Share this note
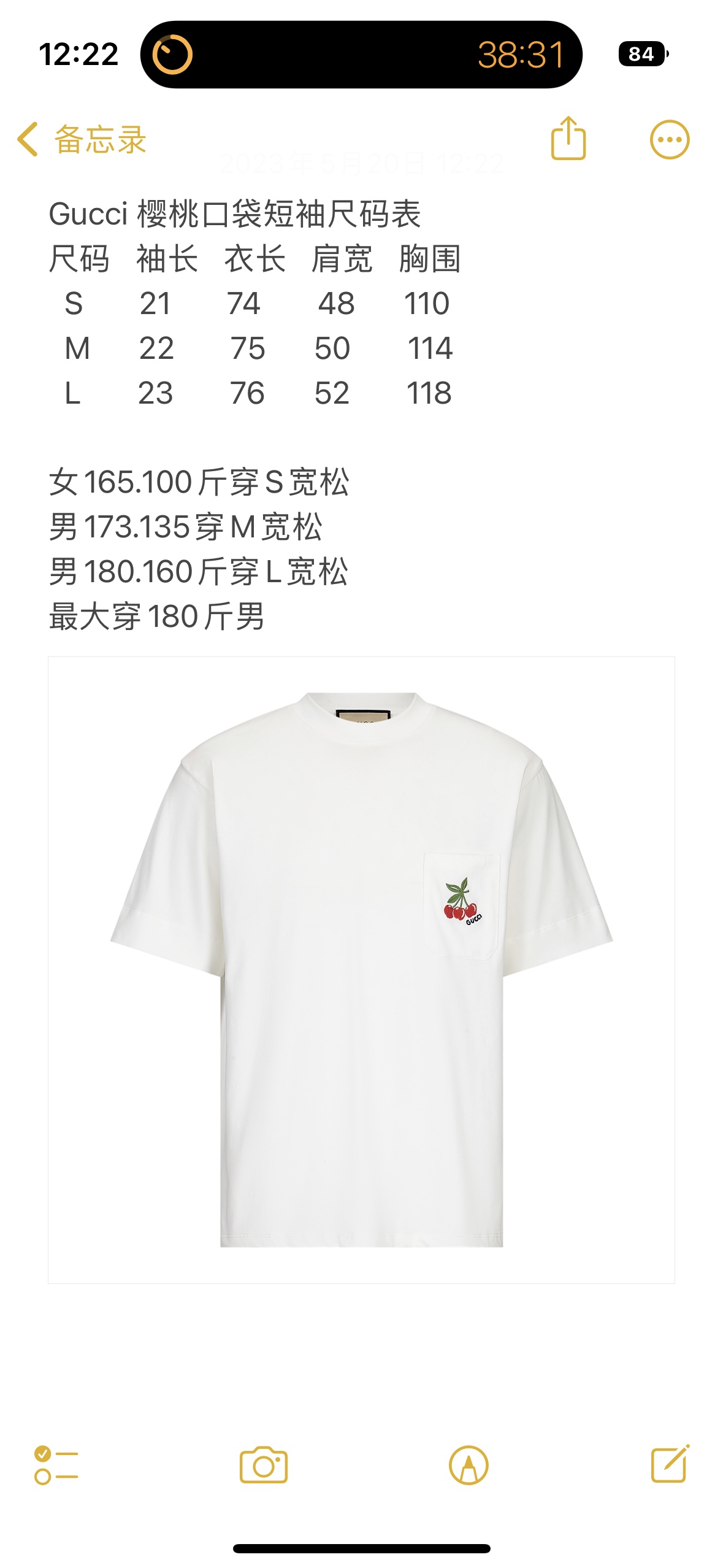The width and height of the screenshot is (723, 1568). (x=568, y=139)
